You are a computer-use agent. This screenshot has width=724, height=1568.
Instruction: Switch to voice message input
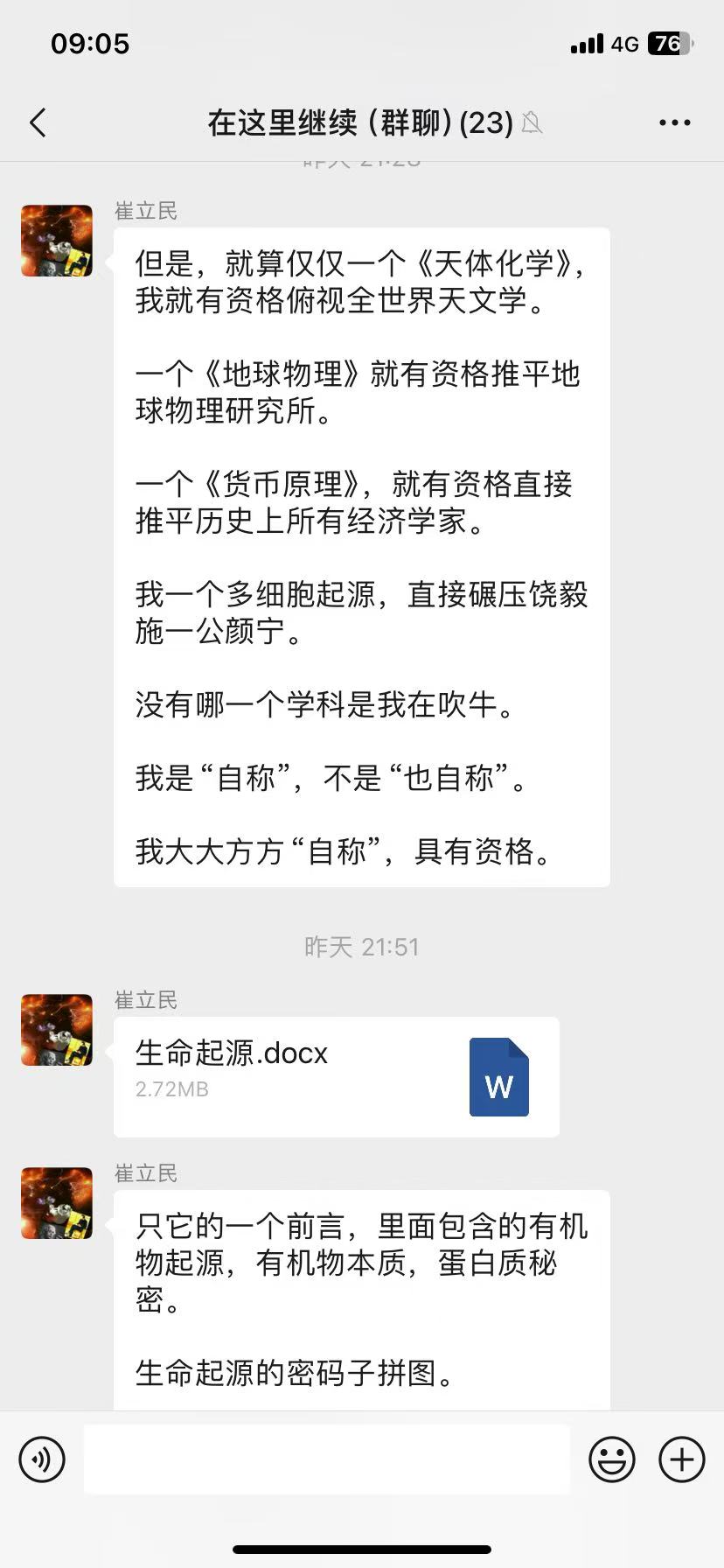click(x=42, y=1459)
